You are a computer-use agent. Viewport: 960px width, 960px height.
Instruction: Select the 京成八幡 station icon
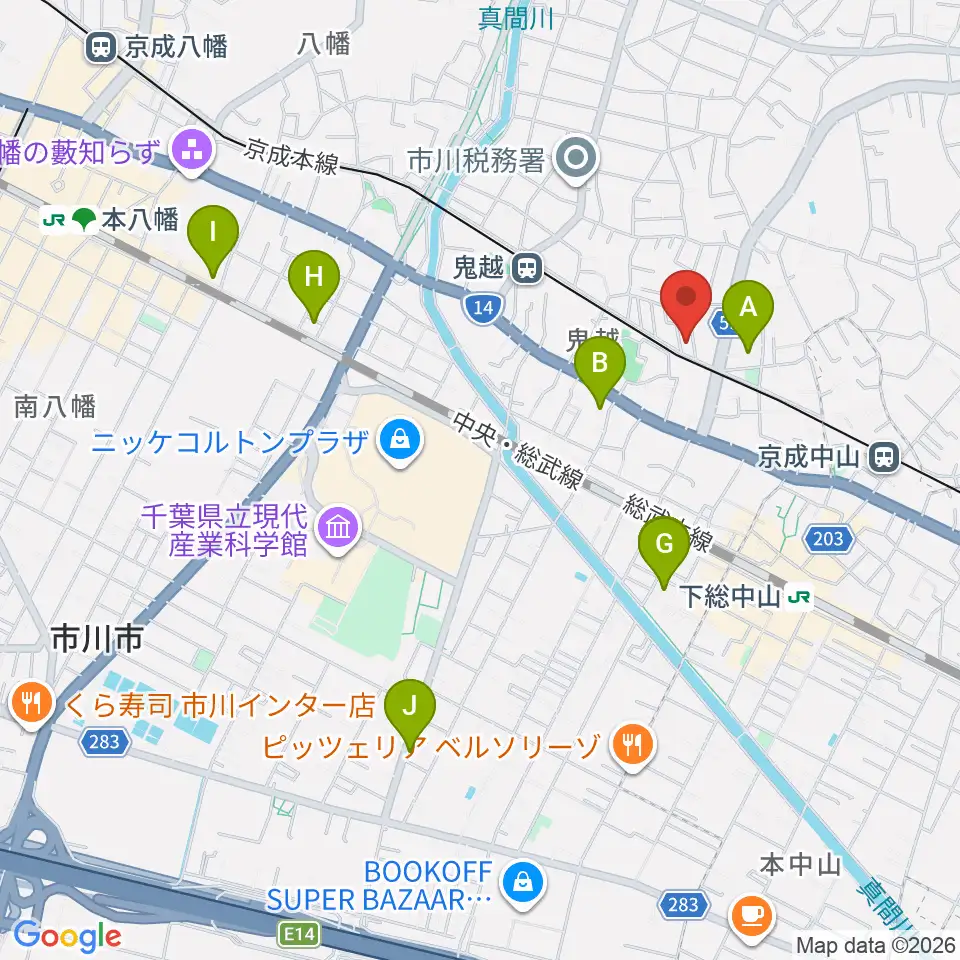click(x=101, y=47)
